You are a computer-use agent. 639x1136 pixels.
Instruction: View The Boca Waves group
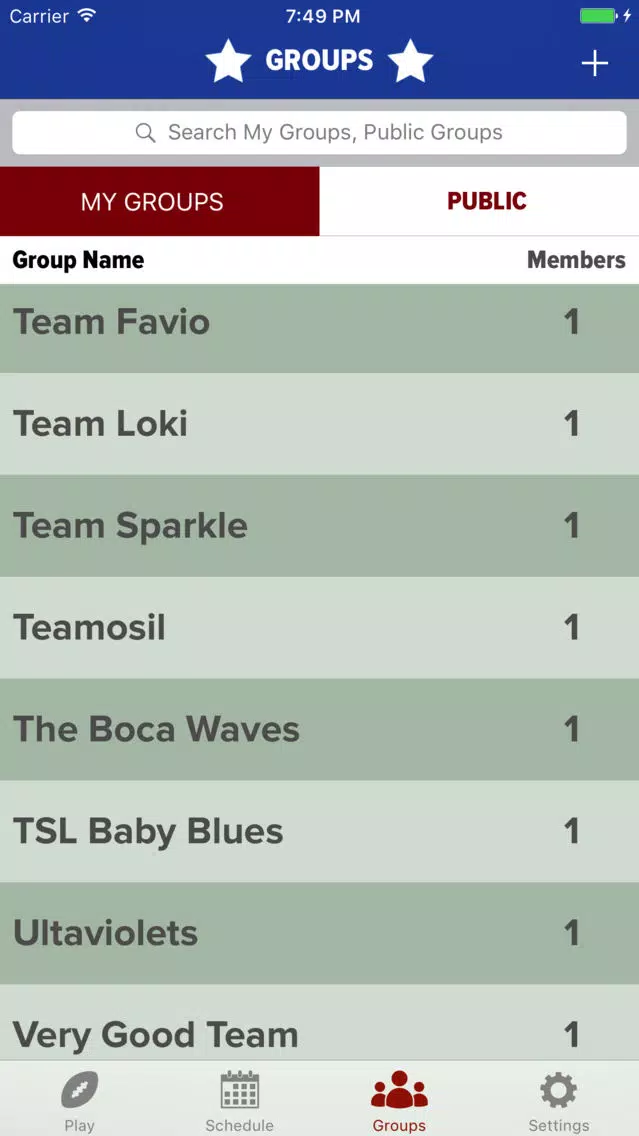(x=320, y=730)
